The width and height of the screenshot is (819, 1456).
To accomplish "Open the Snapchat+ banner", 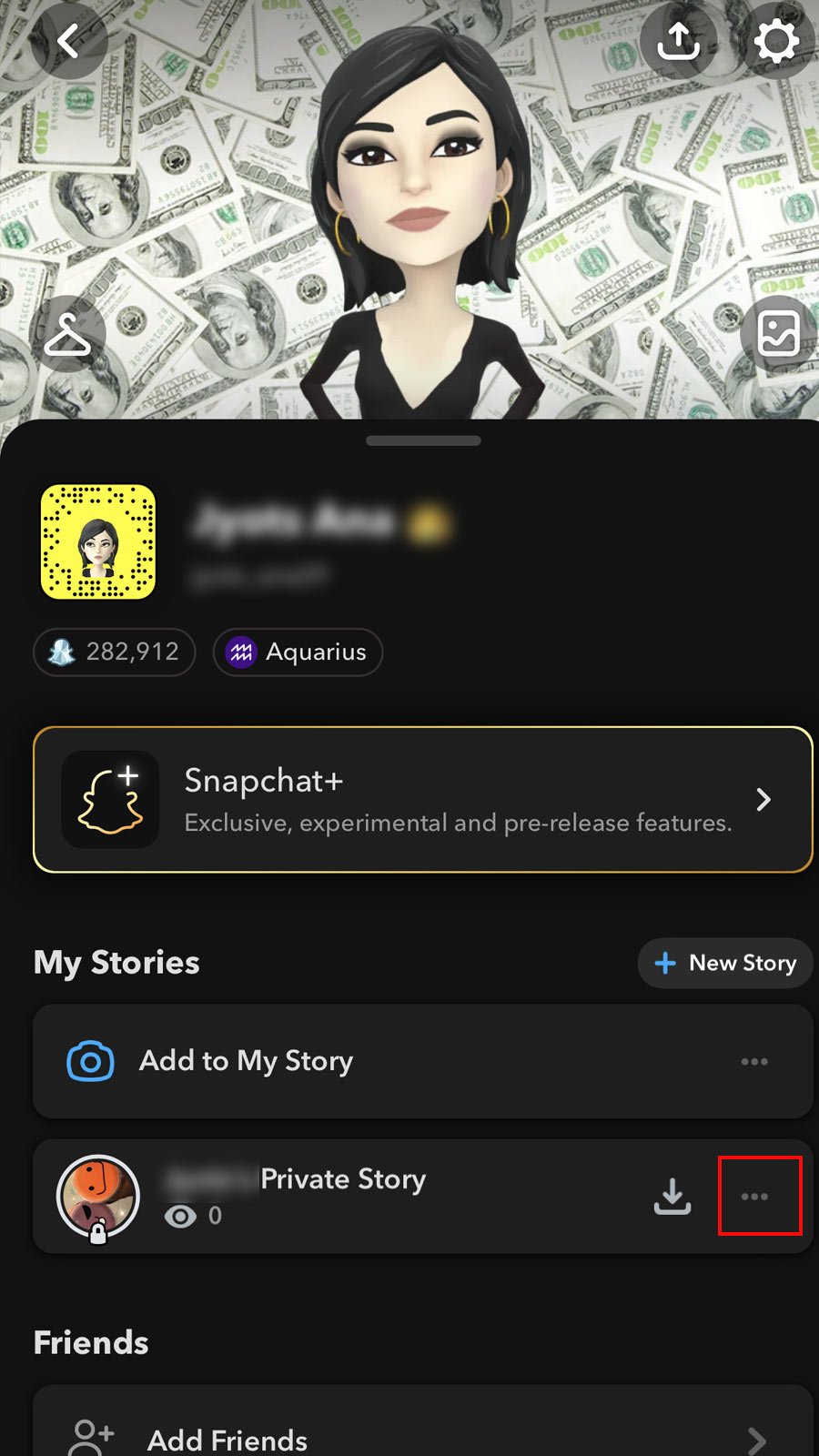I will click(x=422, y=800).
